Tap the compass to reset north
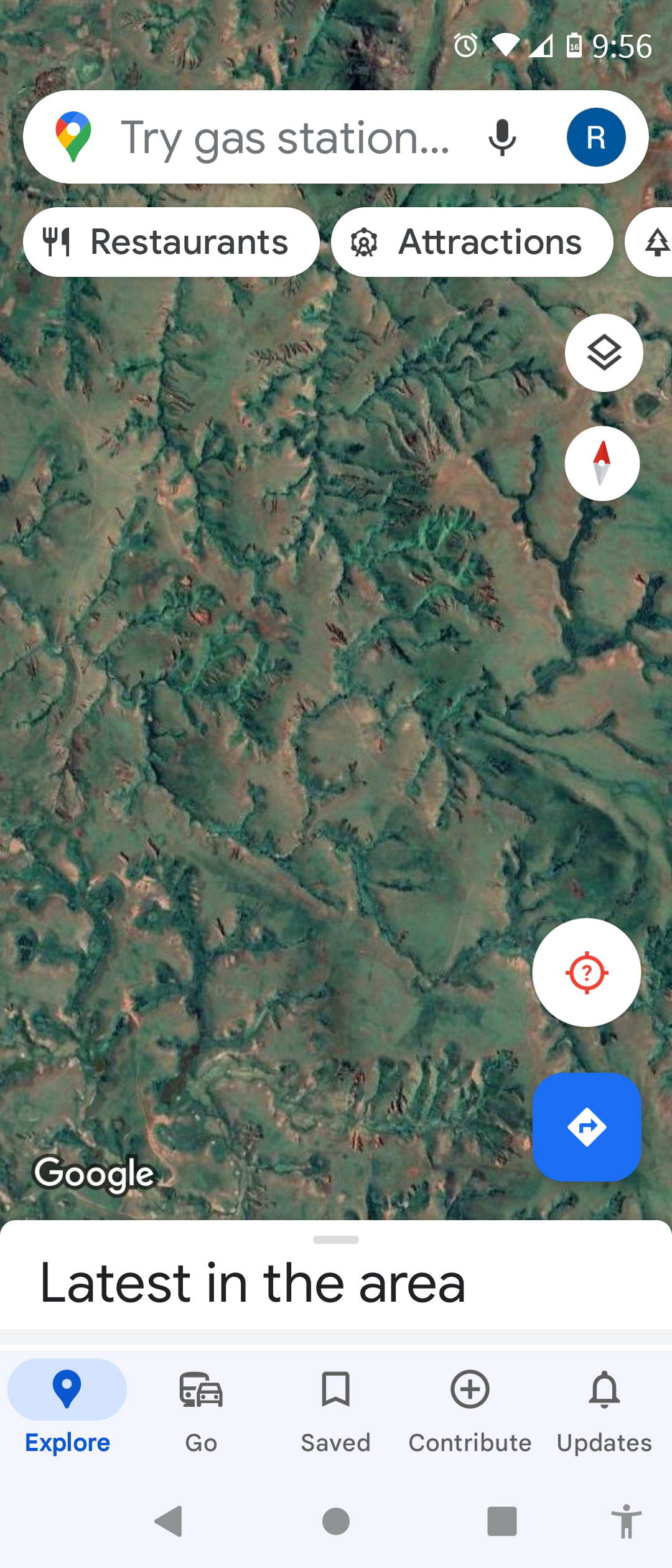This screenshot has height=1568, width=672. coord(602,464)
